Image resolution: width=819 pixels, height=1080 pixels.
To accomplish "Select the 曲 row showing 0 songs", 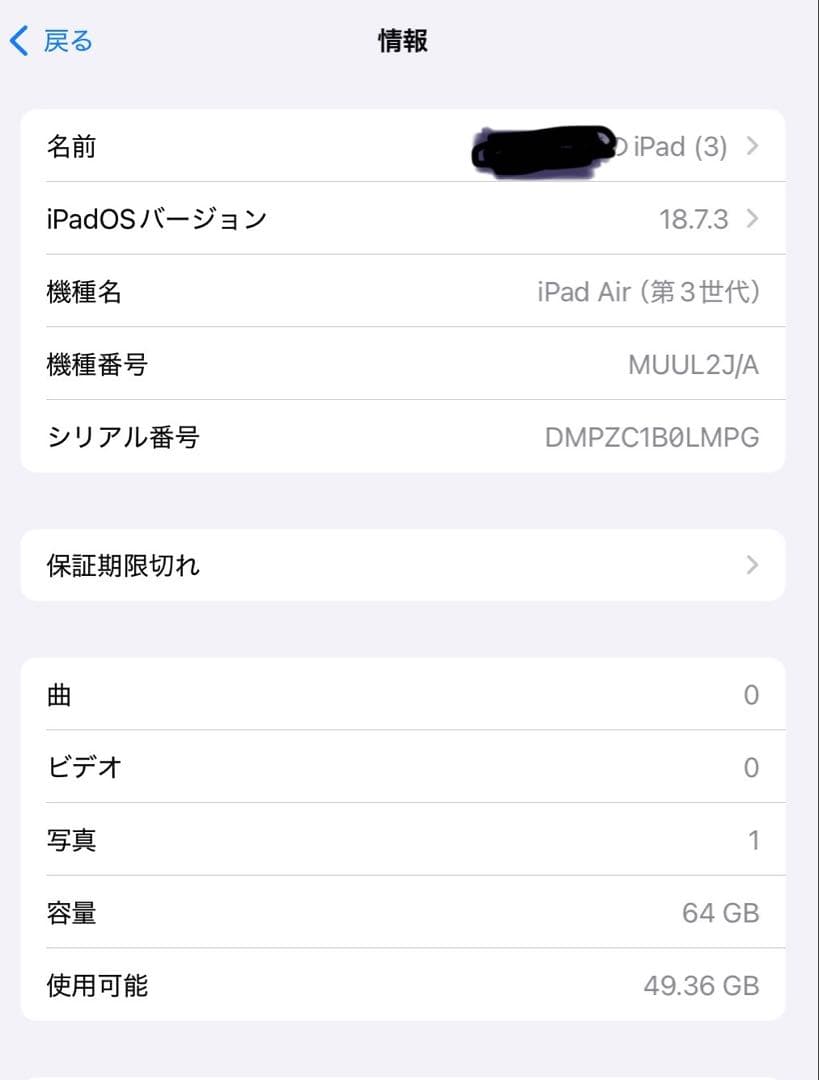I will pos(400,694).
